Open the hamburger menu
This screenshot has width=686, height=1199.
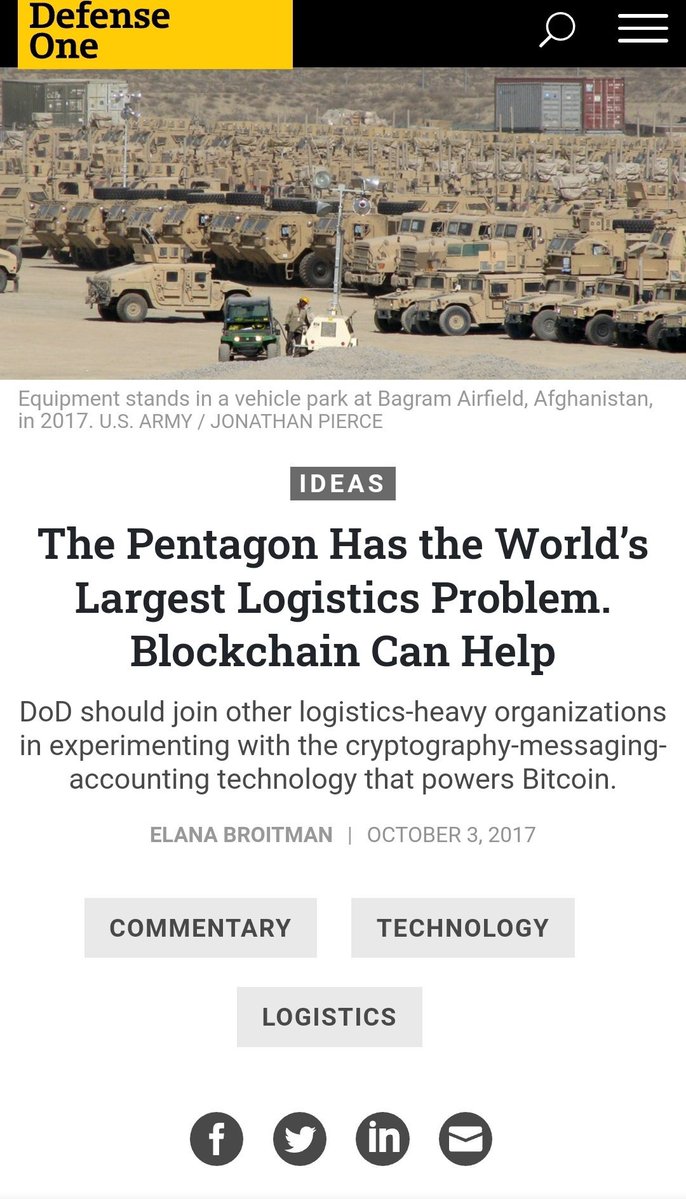tap(642, 29)
